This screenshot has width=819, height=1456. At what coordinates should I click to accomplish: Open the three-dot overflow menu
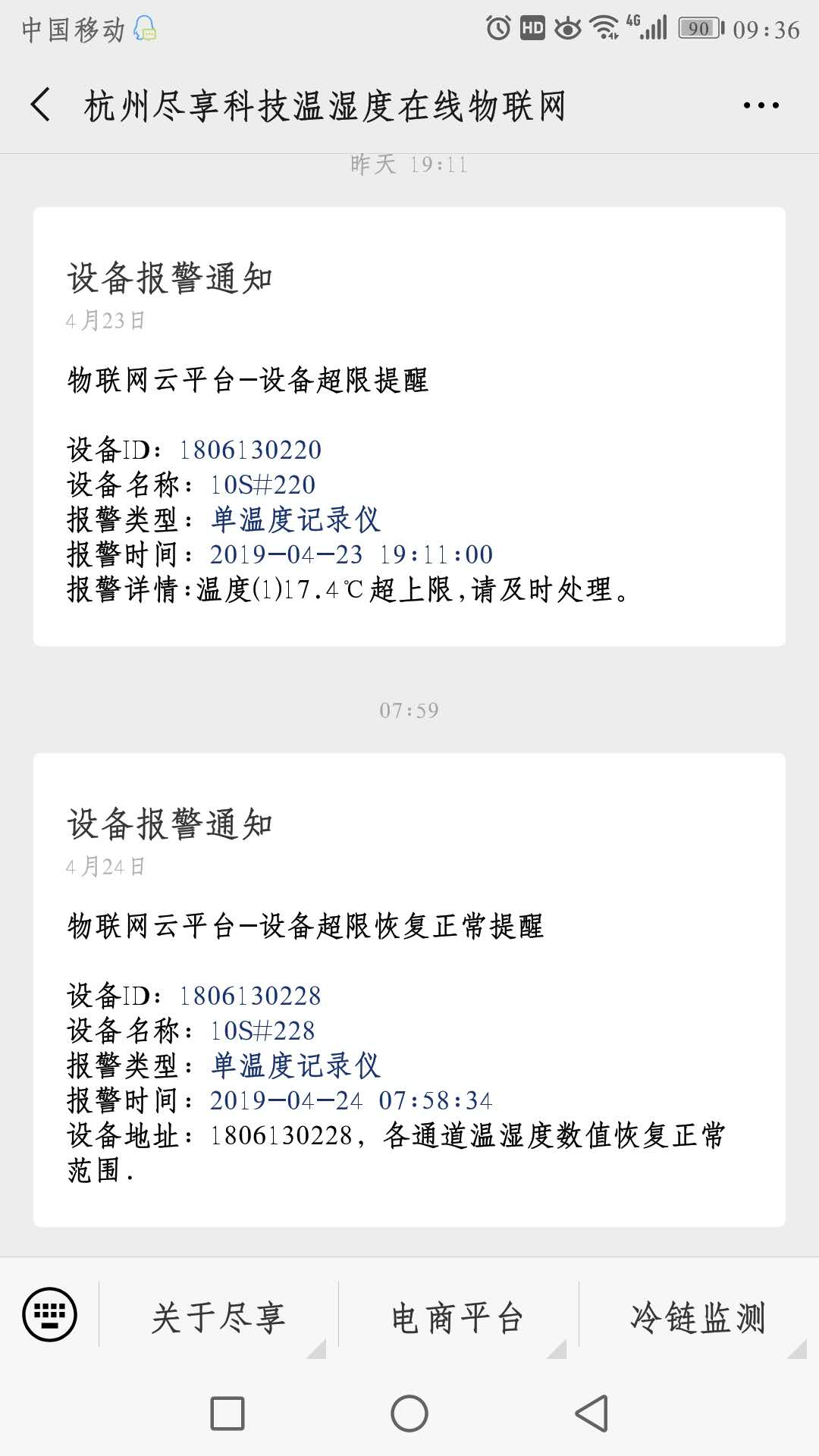761,105
